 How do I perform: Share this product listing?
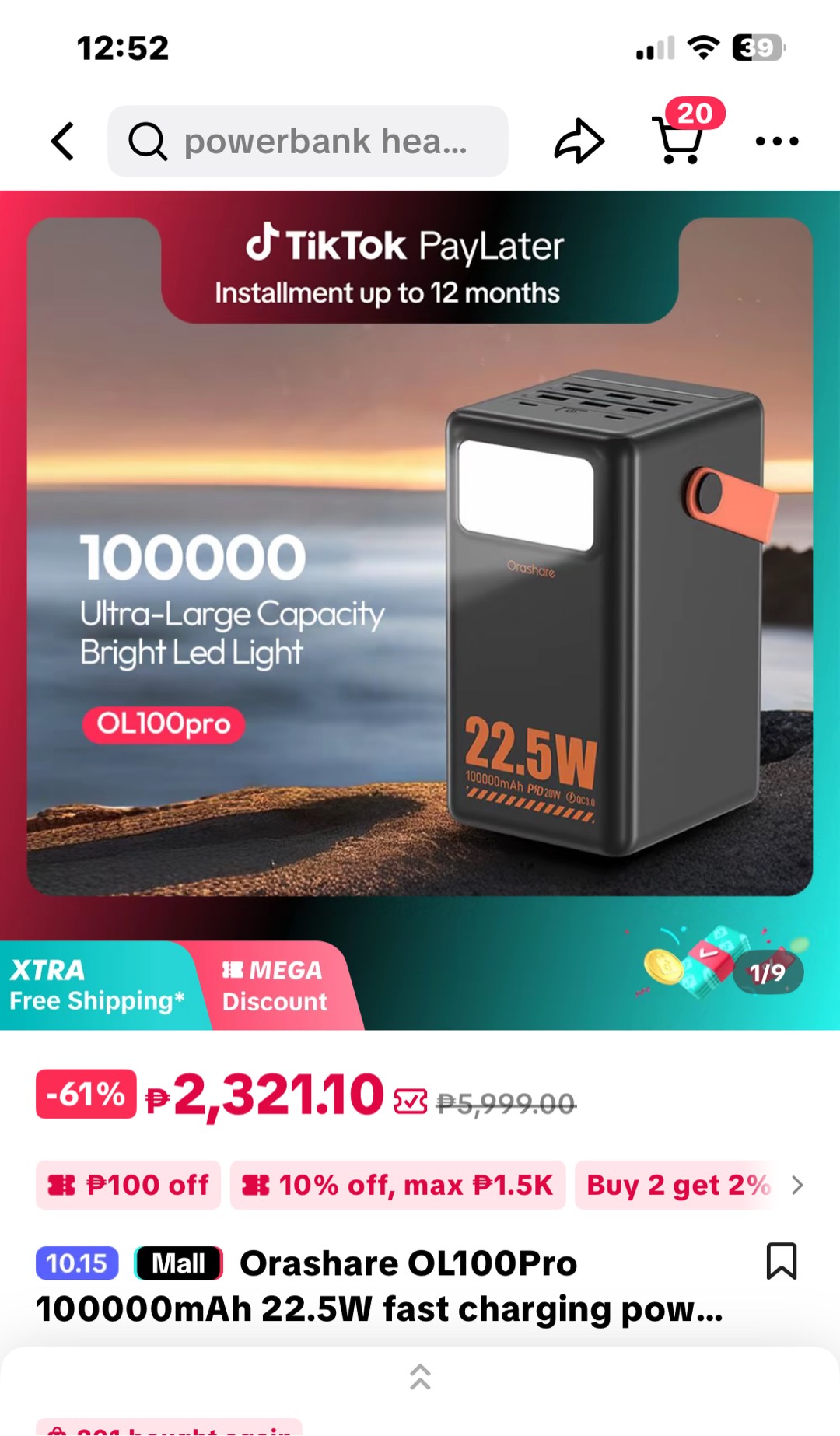pyautogui.click(x=579, y=142)
